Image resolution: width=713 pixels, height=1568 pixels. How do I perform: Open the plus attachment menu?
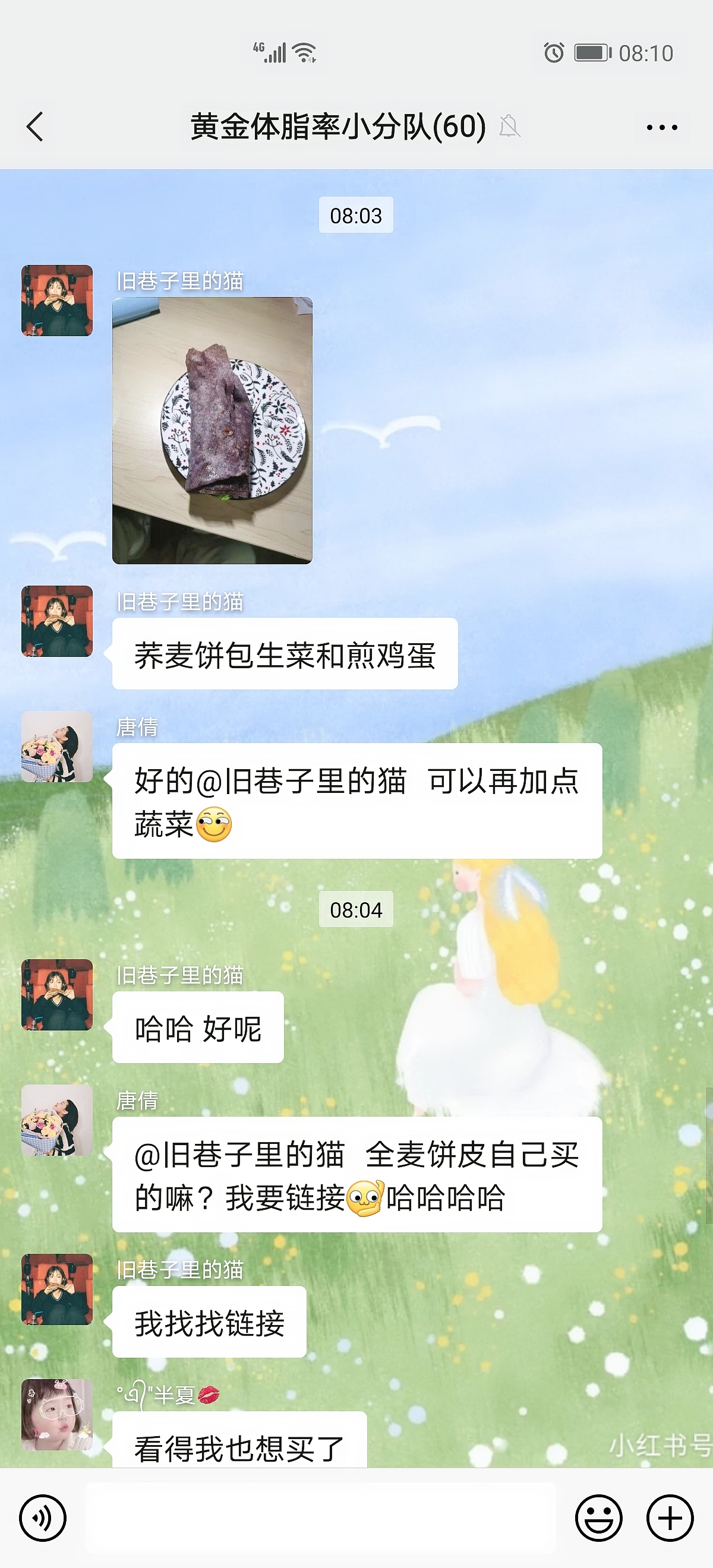pos(670,1518)
